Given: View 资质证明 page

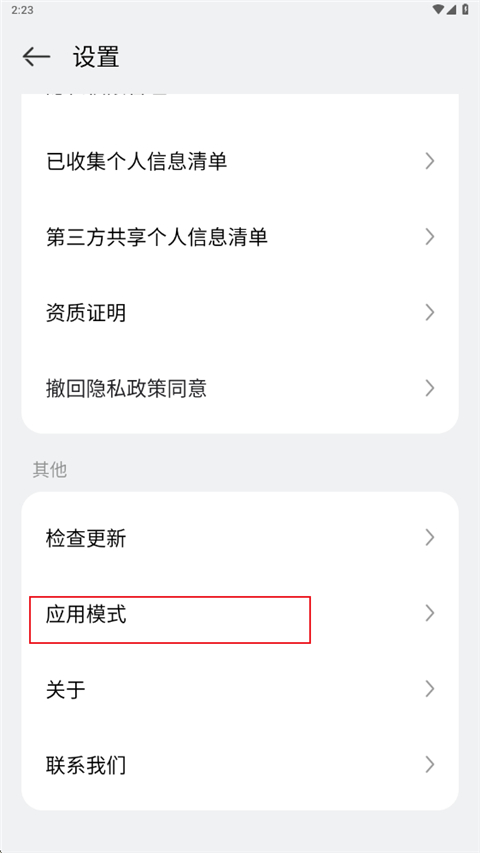Looking at the screenshot, I should pyautogui.click(x=240, y=312).
